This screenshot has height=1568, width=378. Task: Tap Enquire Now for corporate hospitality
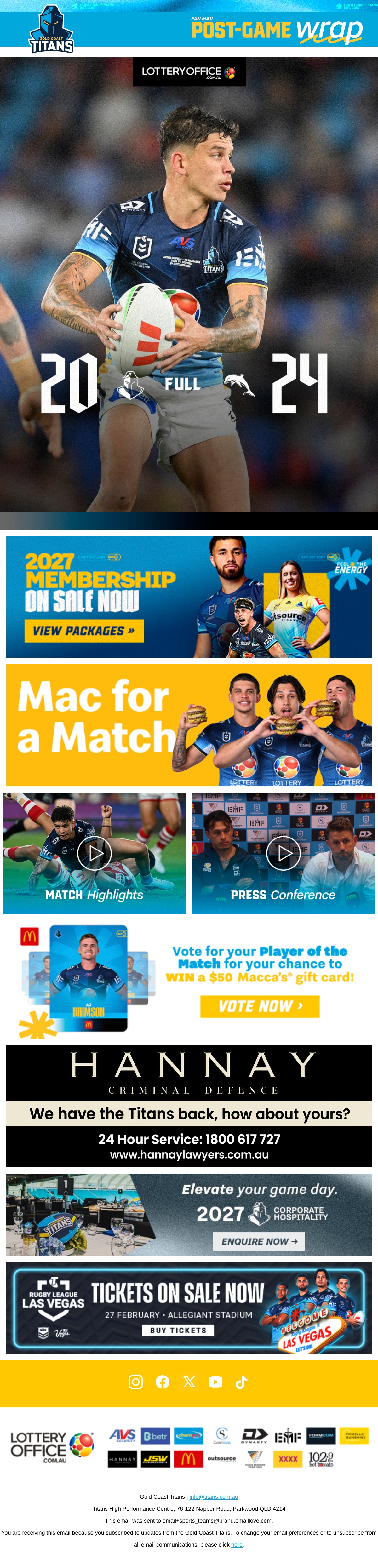coord(259,1241)
